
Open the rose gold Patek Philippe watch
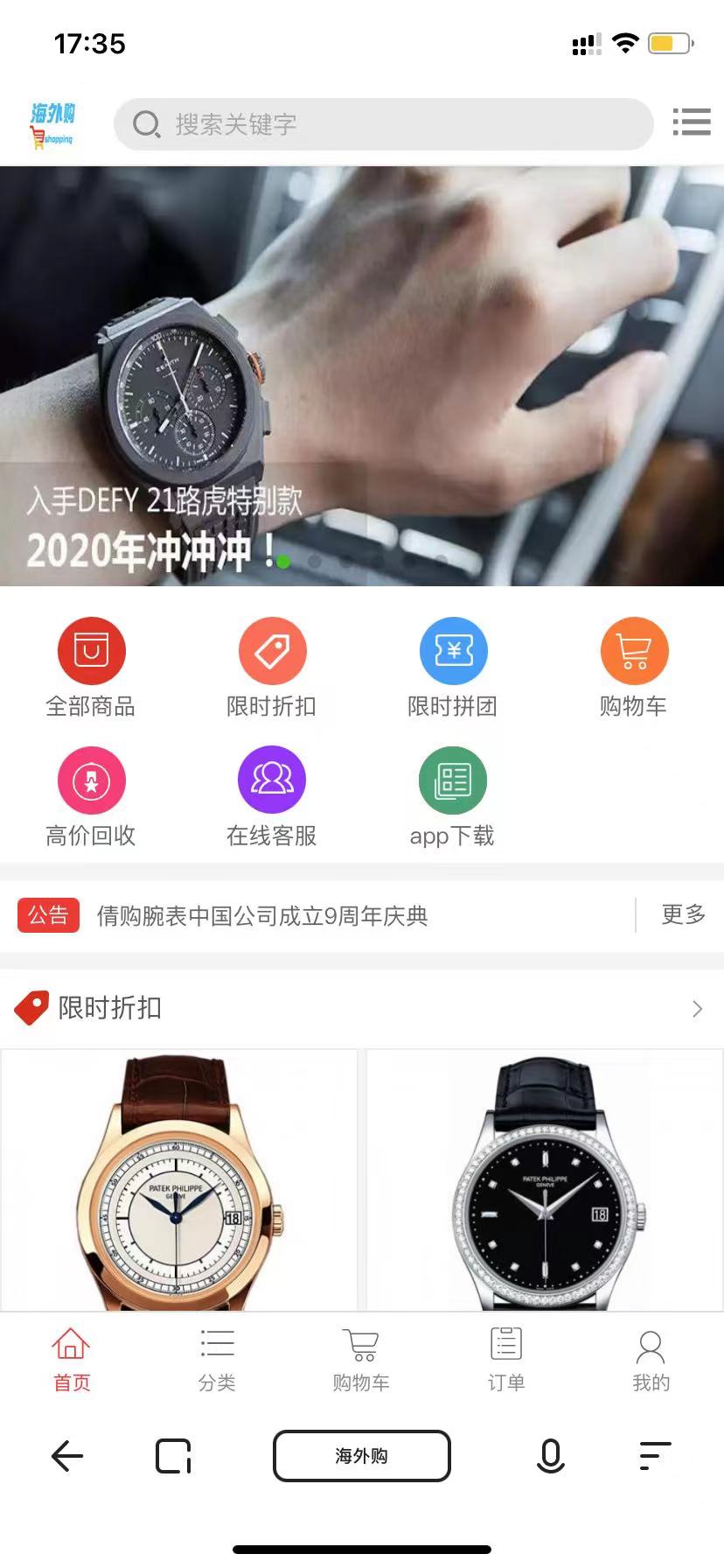tap(179, 1181)
